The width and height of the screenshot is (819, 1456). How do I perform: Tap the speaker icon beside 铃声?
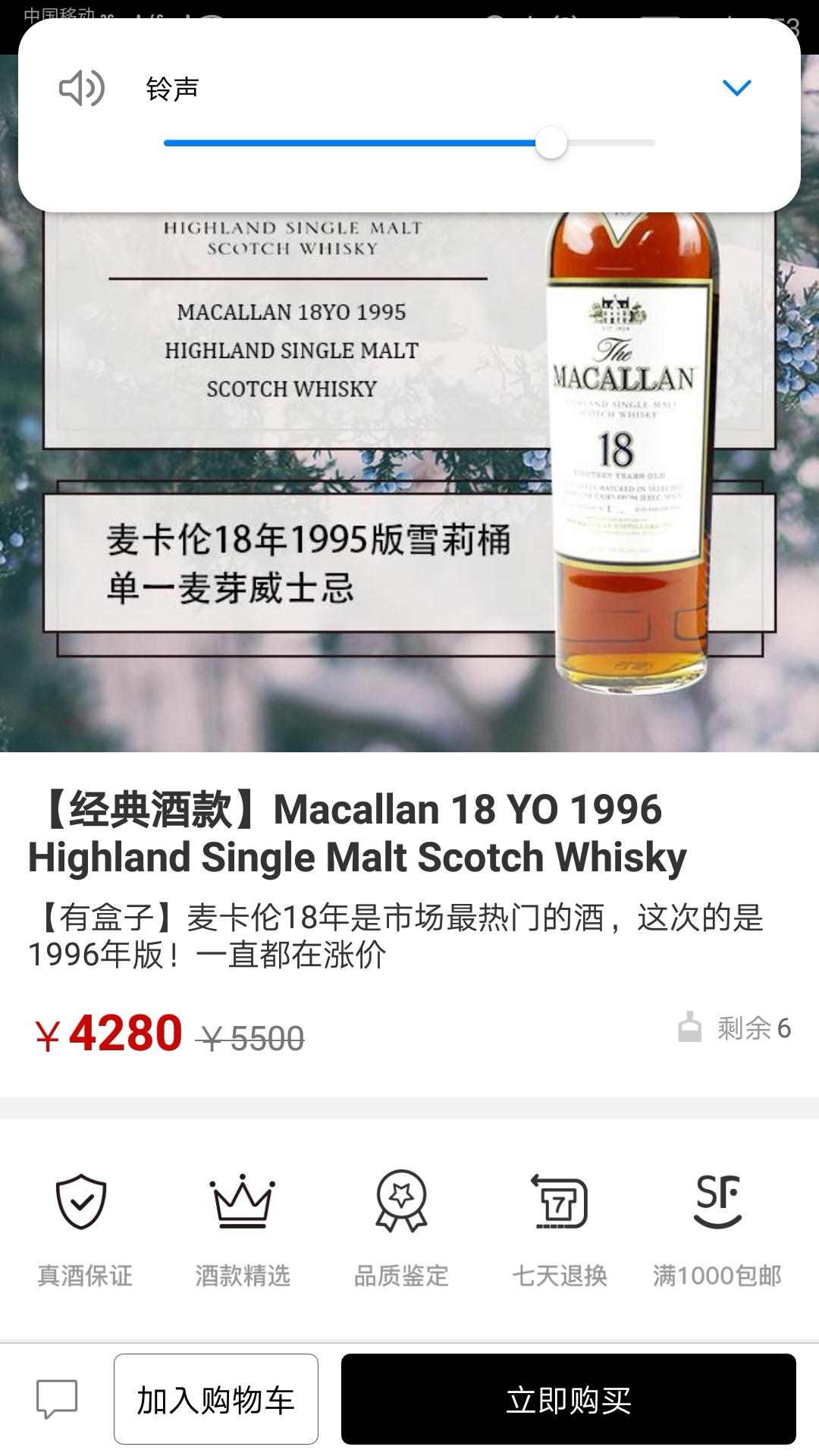click(x=80, y=89)
